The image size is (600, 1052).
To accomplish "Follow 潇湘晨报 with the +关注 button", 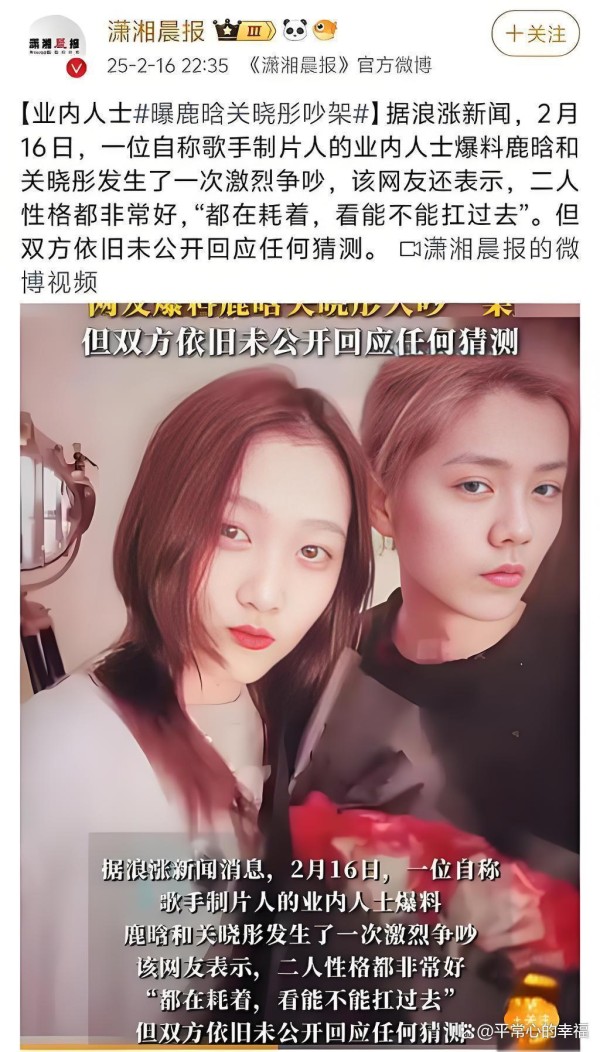I will coord(535,34).
